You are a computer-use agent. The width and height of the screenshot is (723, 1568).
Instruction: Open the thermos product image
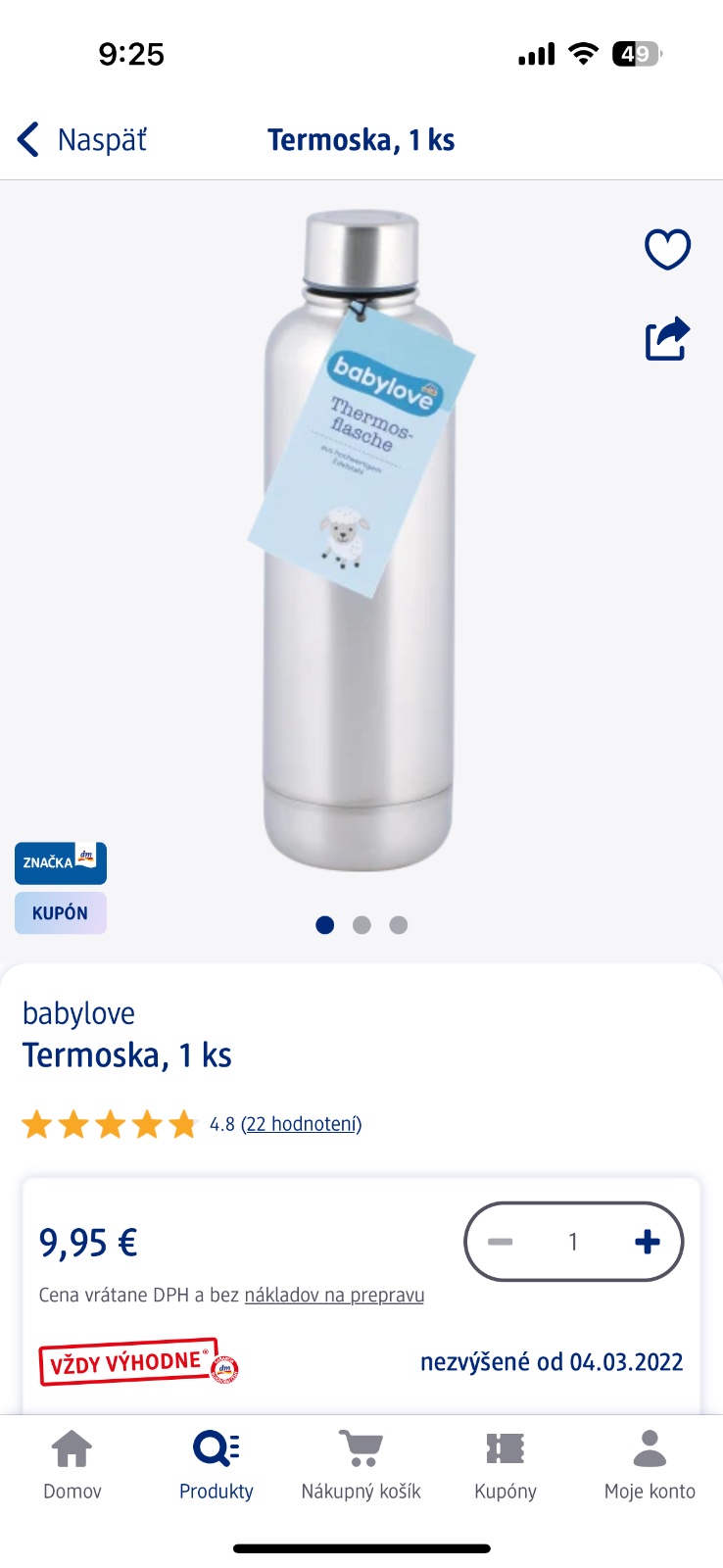tap(359, 539)
